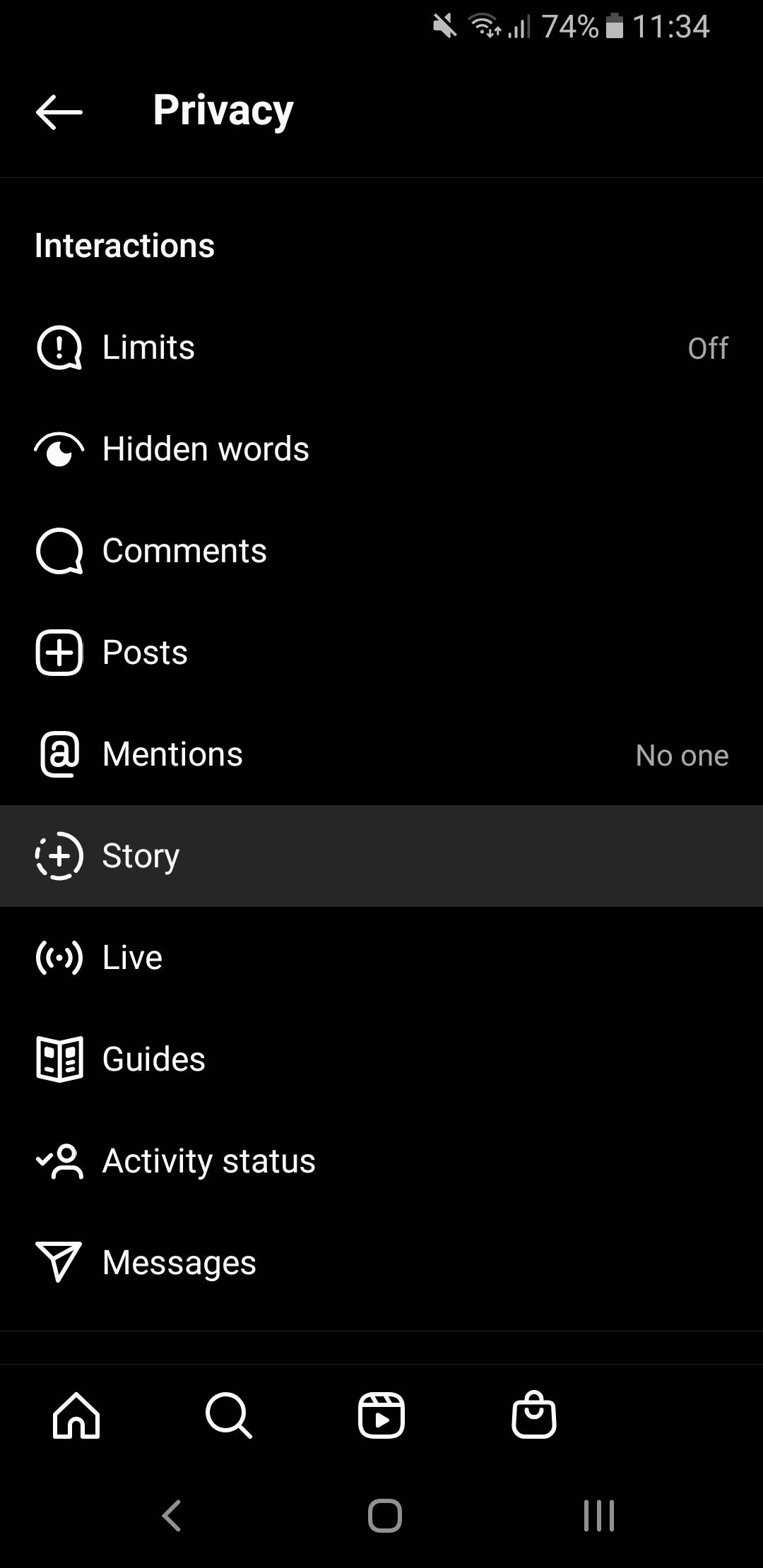Switch to the Reels tab
Viewport: 763px width, 1568px height.
tap(381, 1415)
